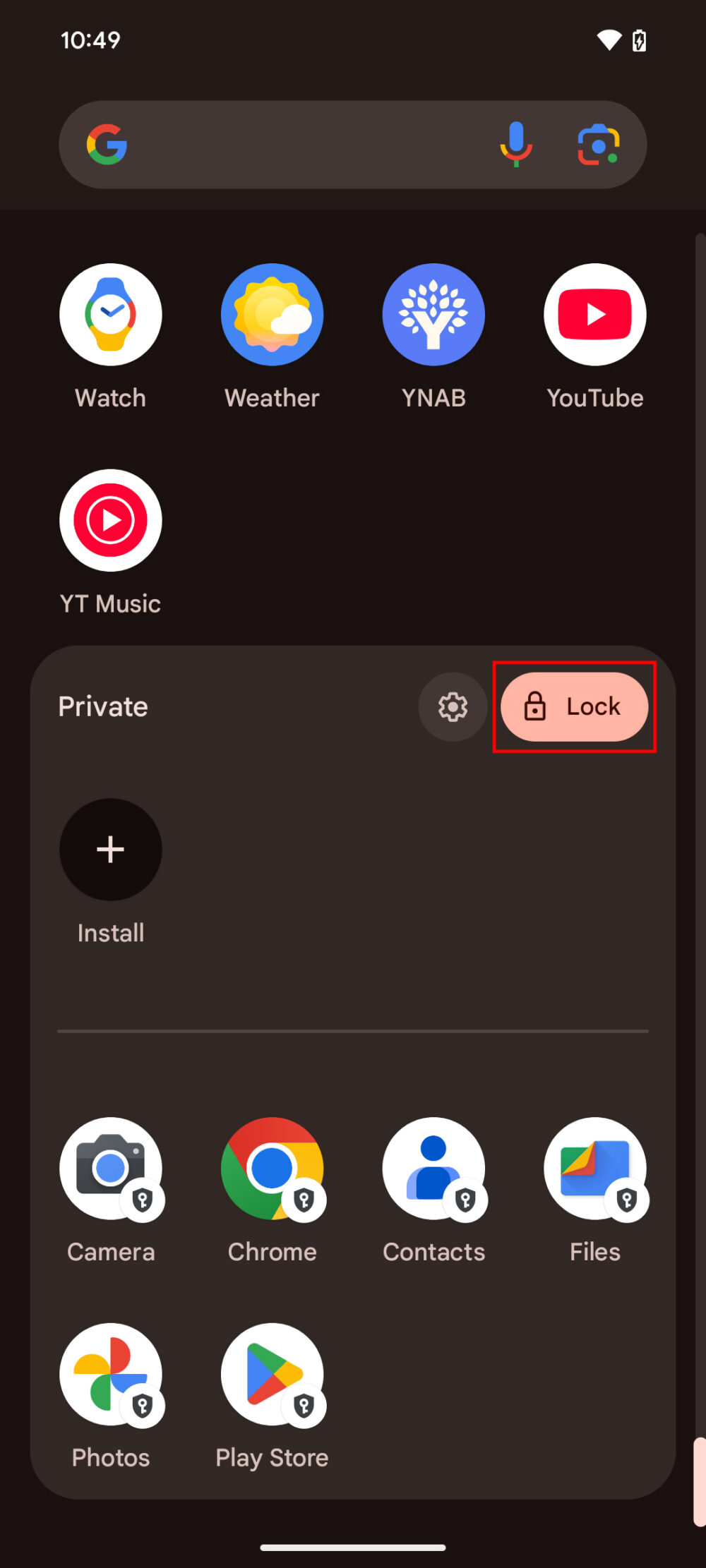Tap the home gesture navigation bar
This screenshot has height=1568, width=706.
pyautogui.click(x=353, y=1545)
